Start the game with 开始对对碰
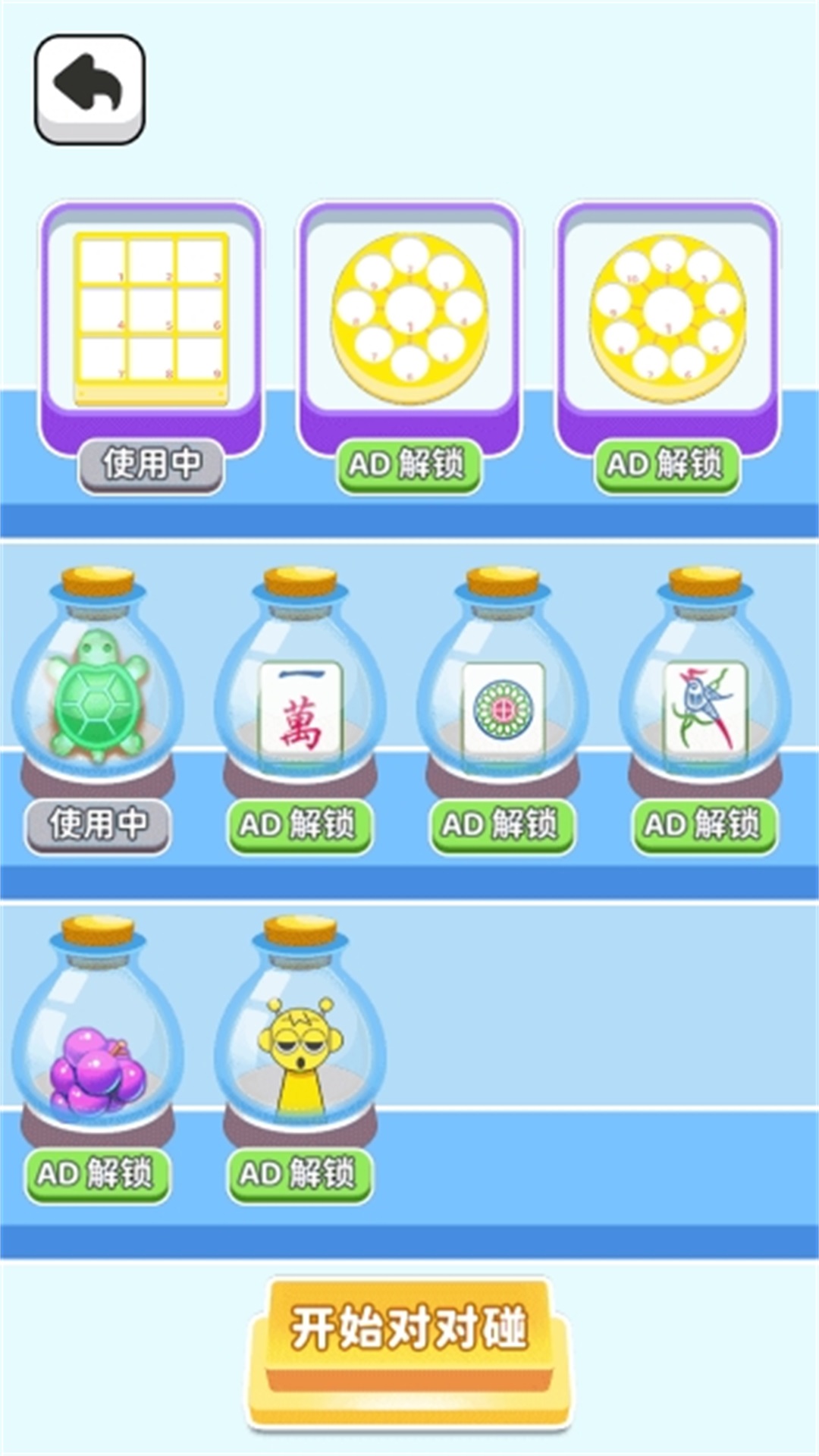Viewport: 819px width, 1456px height. pos(409,1333)
